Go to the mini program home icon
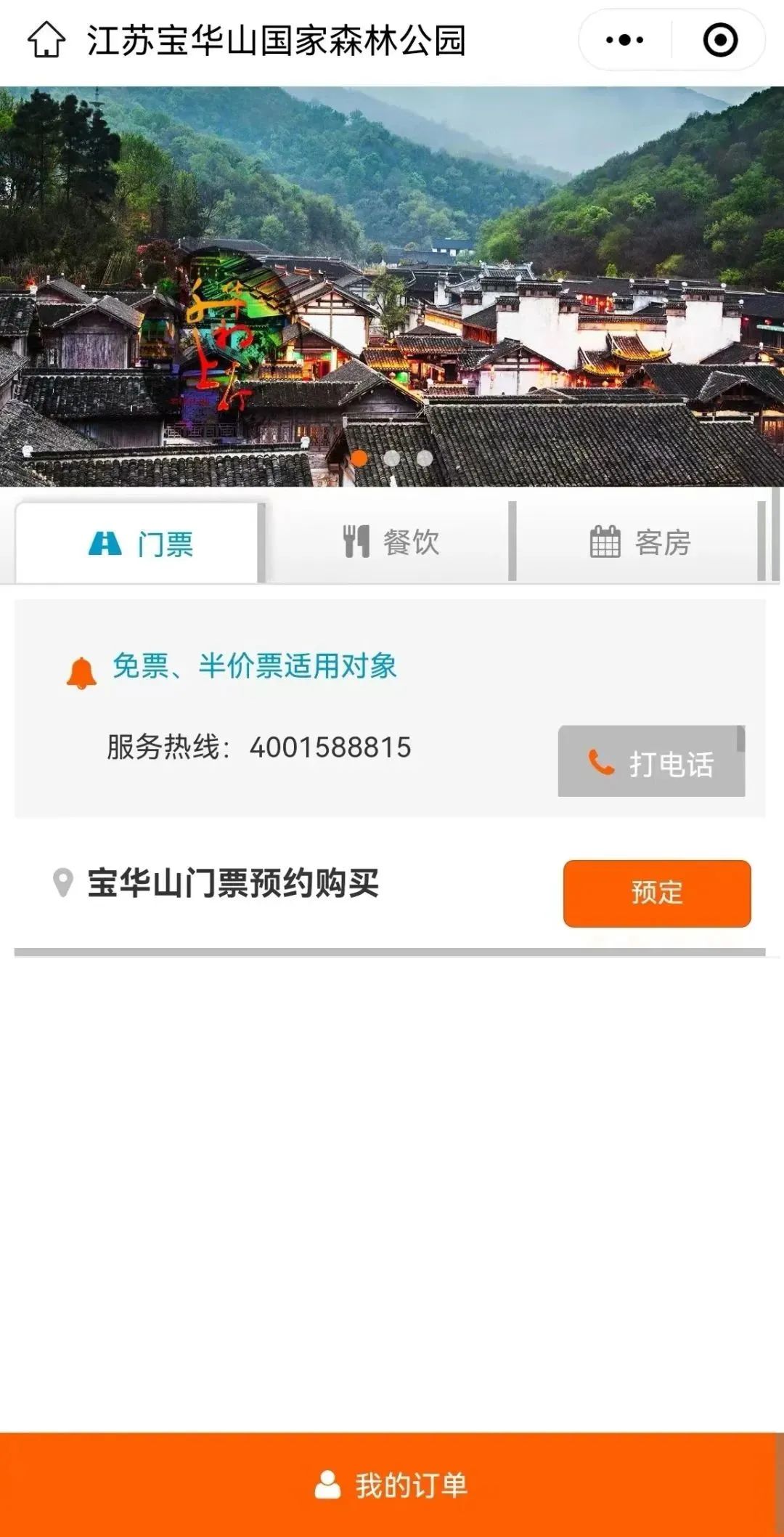The width and height of the screenshot is (784, 1537). pyautogui.click(x=46, y=40)
